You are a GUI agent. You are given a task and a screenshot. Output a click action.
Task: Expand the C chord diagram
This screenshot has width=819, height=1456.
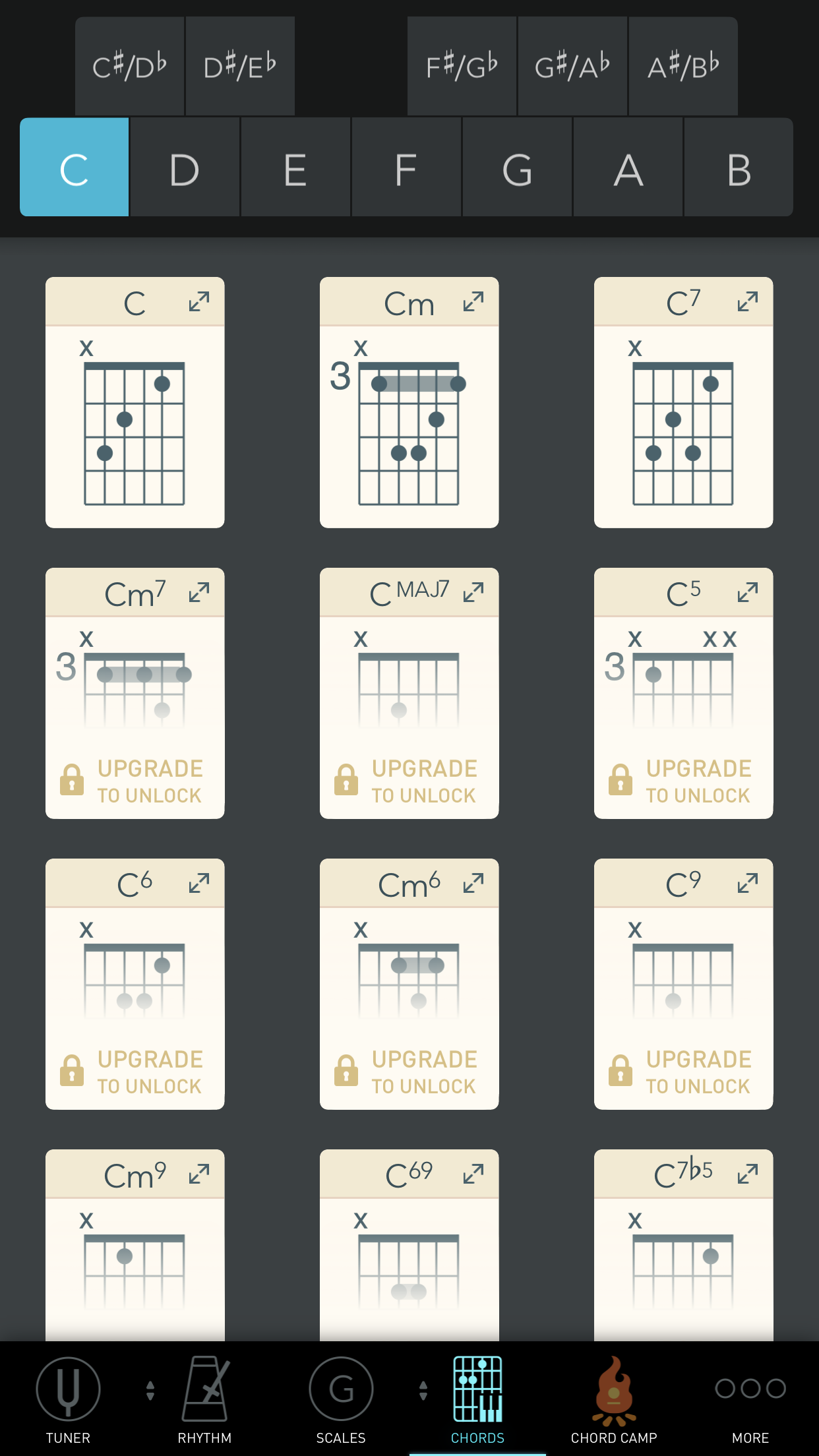(198, 303)
